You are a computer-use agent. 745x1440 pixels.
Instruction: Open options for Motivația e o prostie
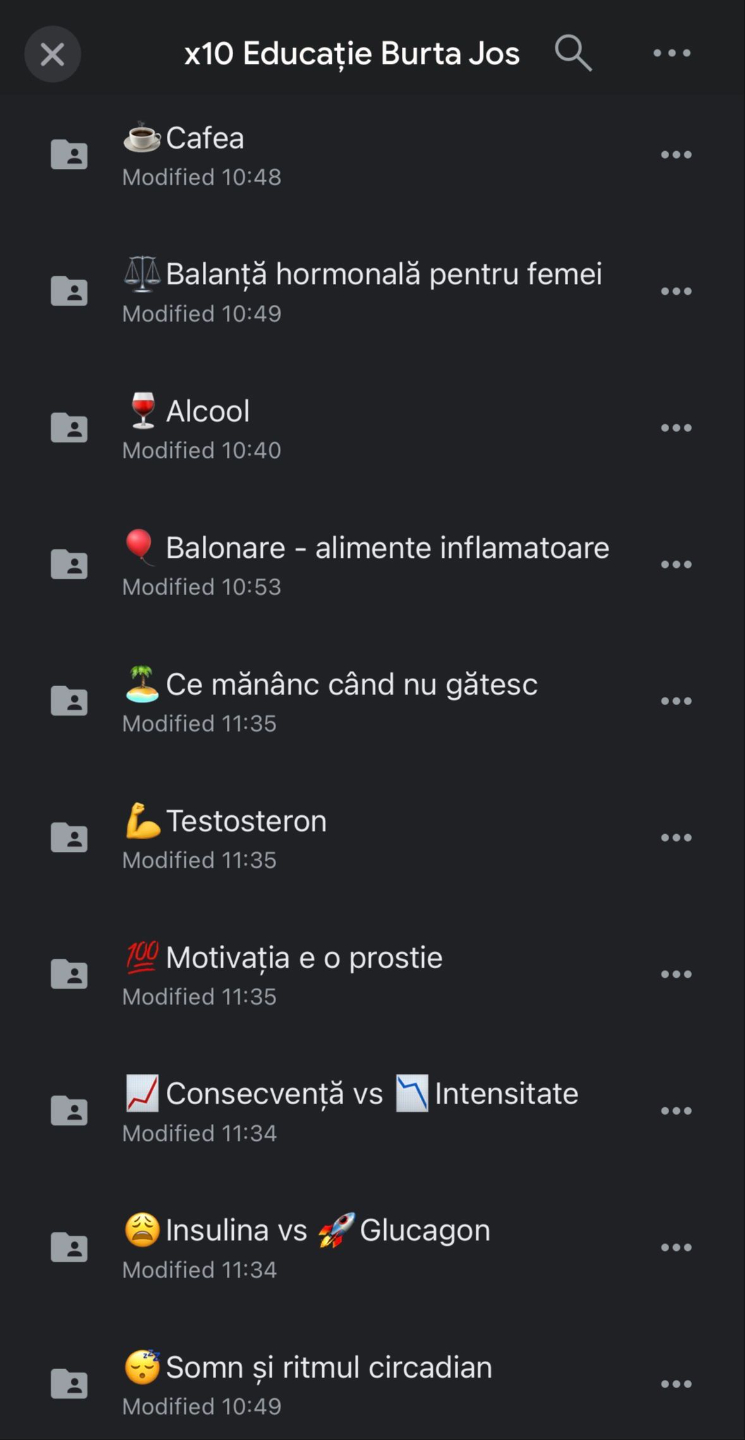pyautogui.click(x=676, y=975)
